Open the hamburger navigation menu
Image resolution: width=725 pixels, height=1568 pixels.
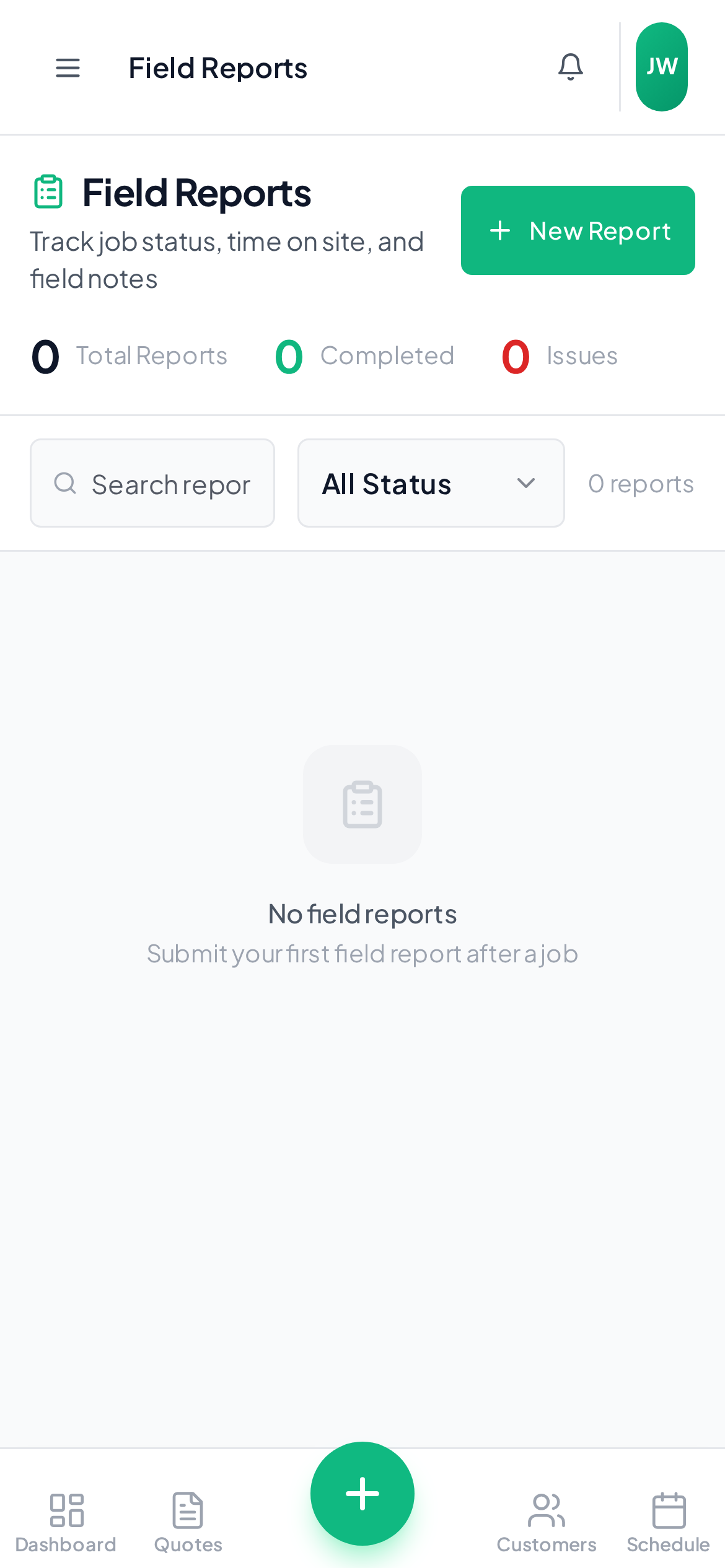coord(68,68)
